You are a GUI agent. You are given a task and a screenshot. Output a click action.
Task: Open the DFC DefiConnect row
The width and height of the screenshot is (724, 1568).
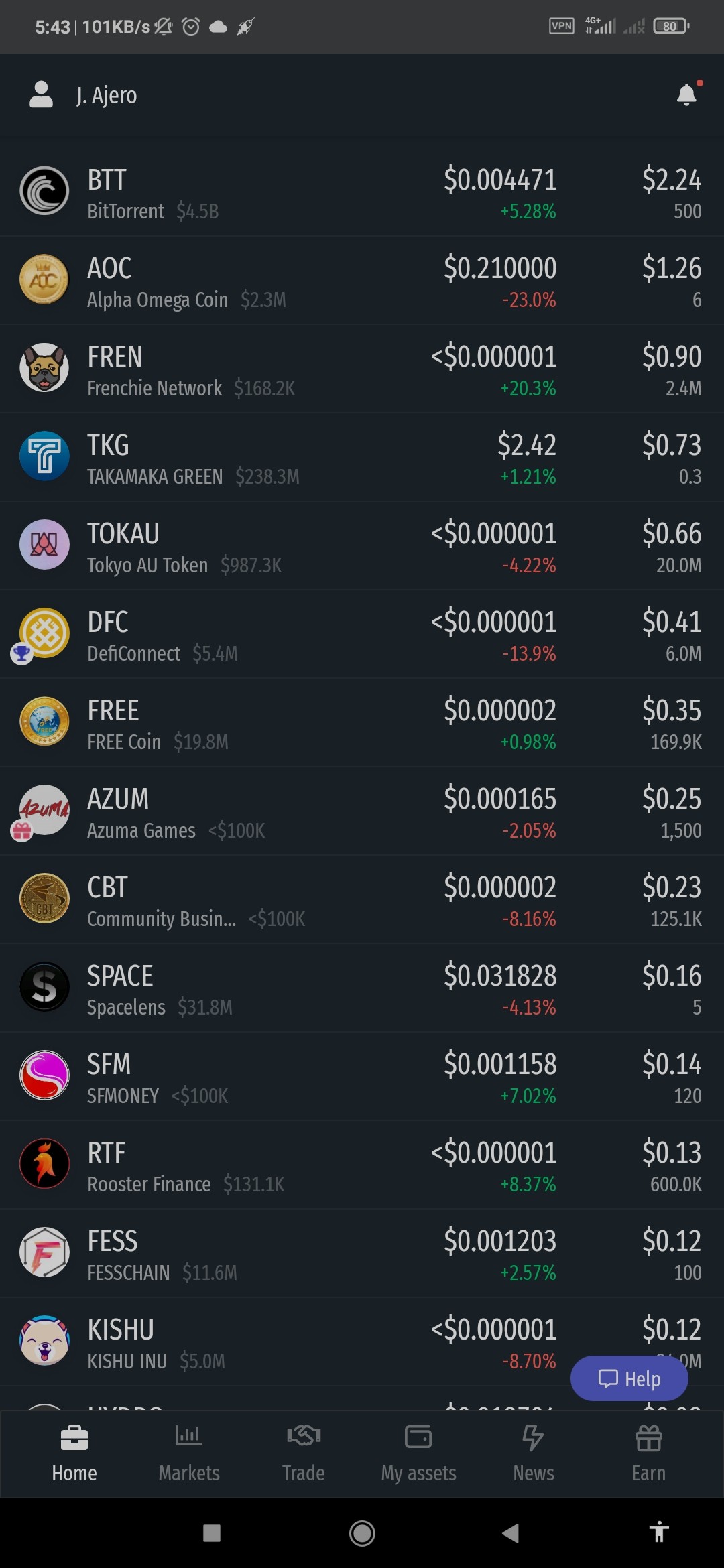tap(362, 635)
